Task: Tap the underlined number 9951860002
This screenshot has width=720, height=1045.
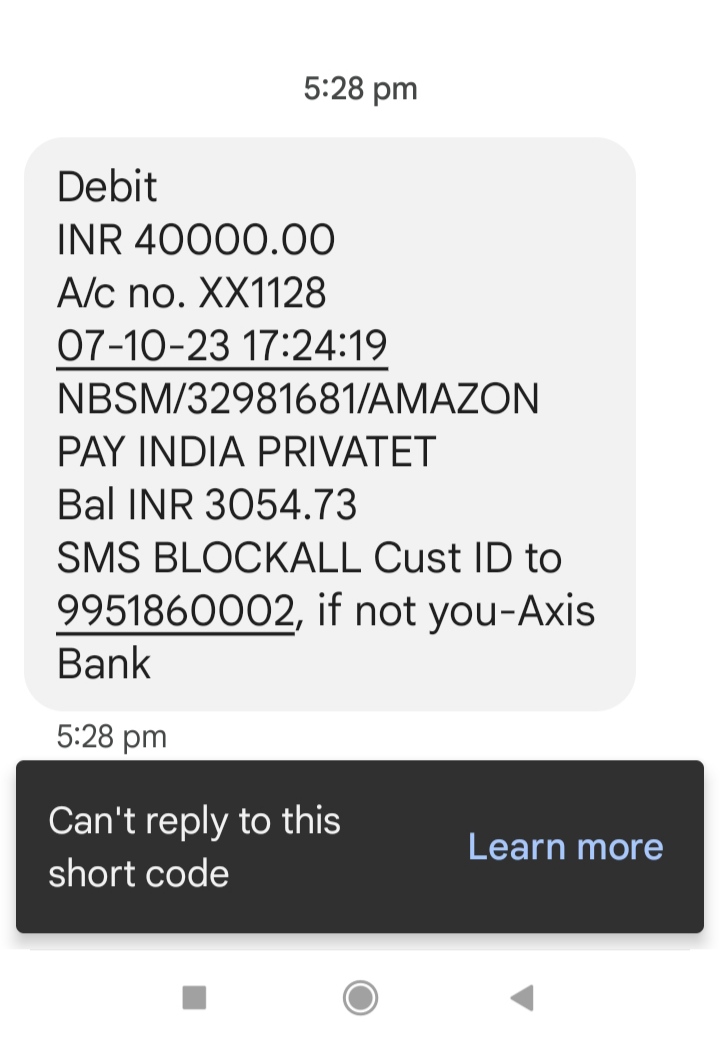Action: click(176, 610)
